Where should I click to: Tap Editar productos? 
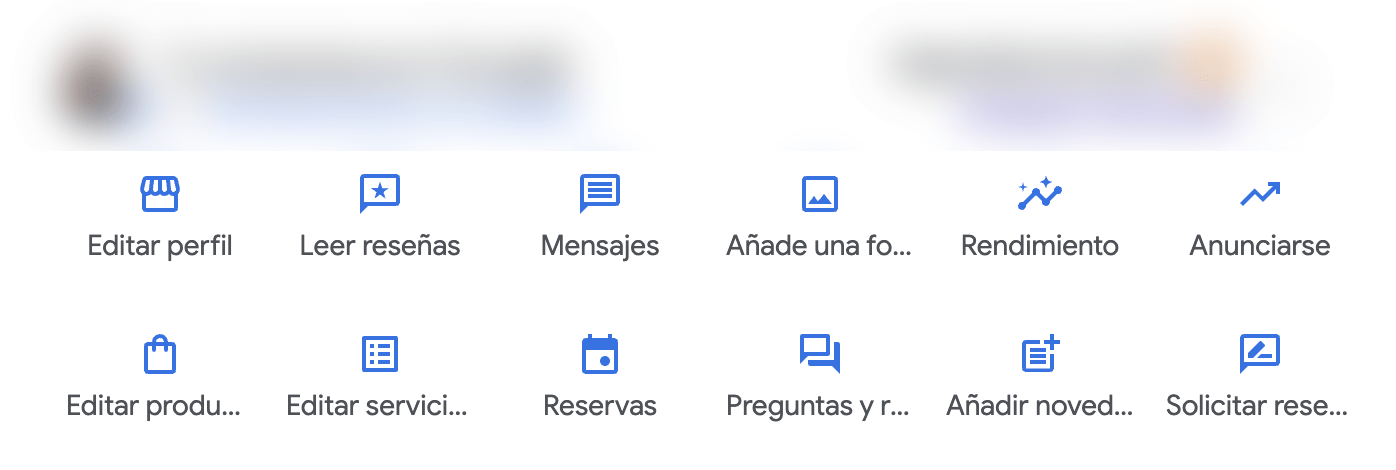pyautogui.click(x=160, y=377)
